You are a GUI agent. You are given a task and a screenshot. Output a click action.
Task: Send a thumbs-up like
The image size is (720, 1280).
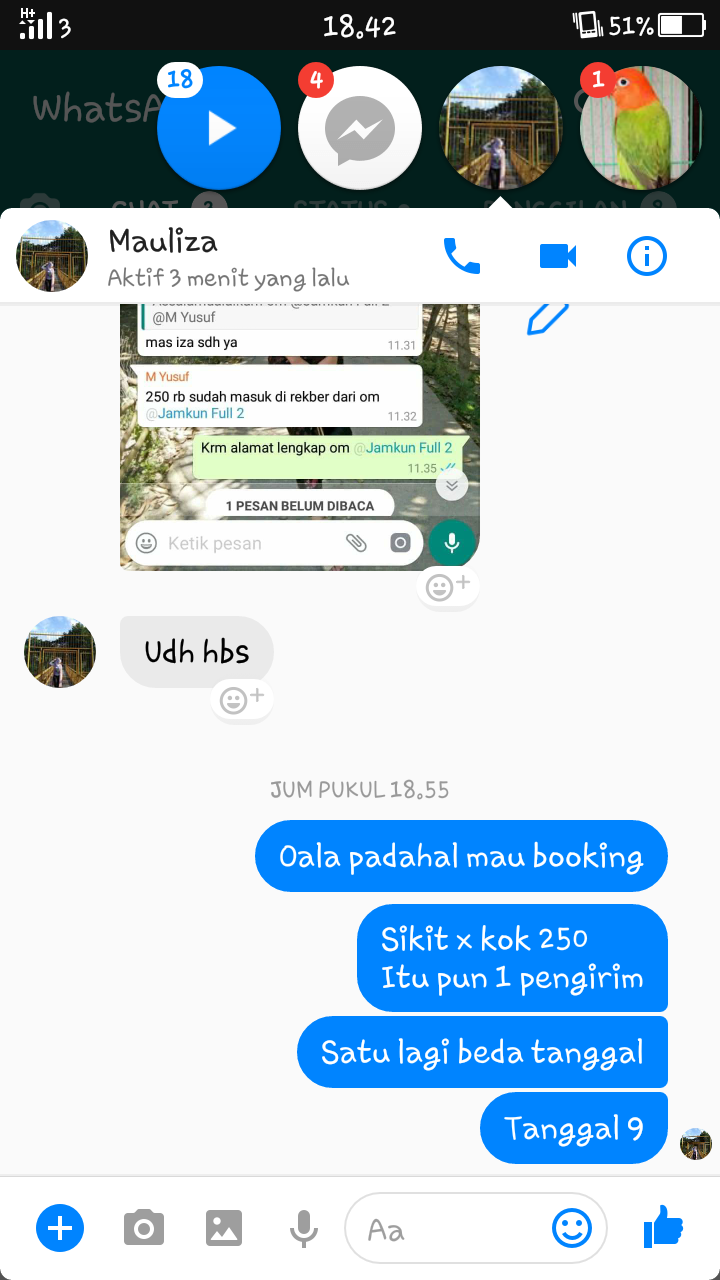click(663, 1226)
